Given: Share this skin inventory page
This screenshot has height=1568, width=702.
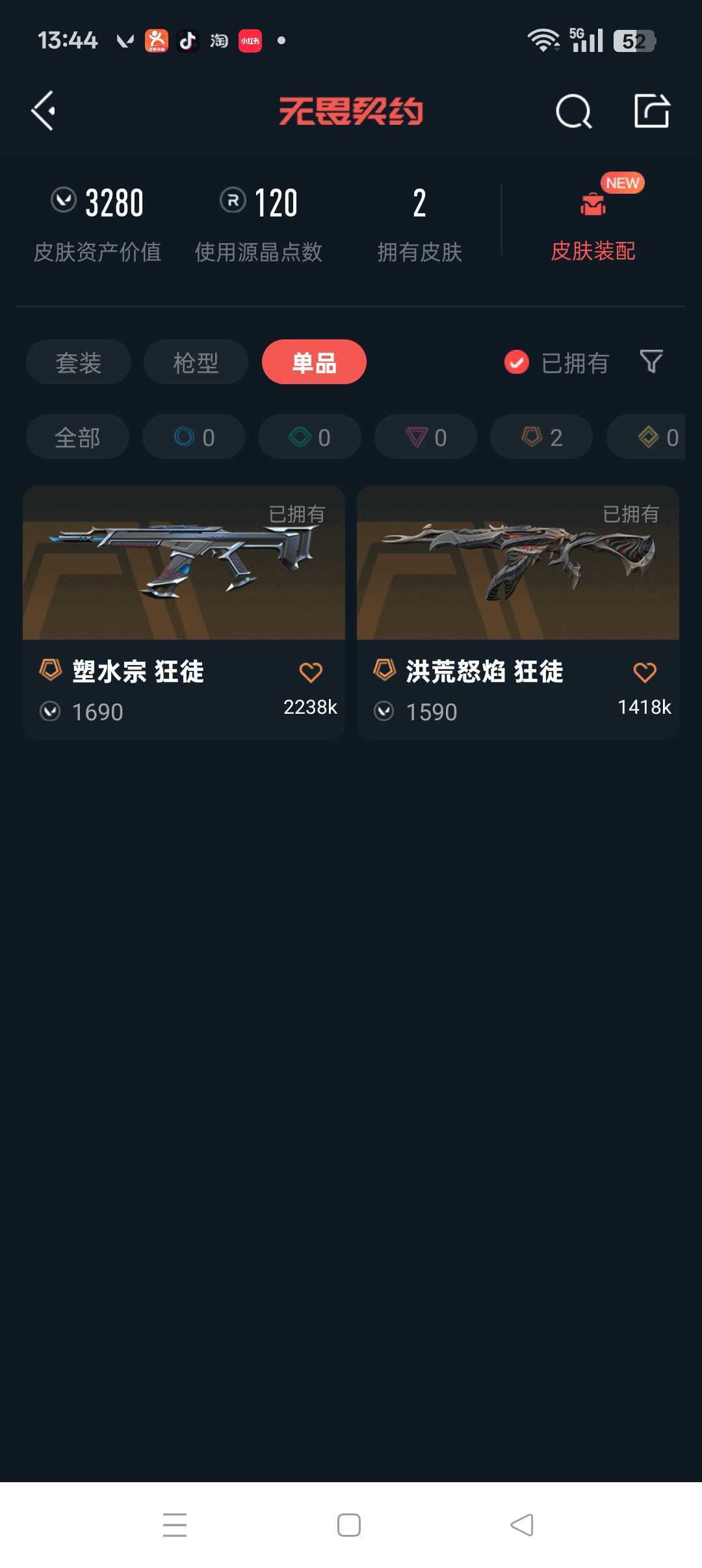Looking at the screenshot, I should (651, 111).
